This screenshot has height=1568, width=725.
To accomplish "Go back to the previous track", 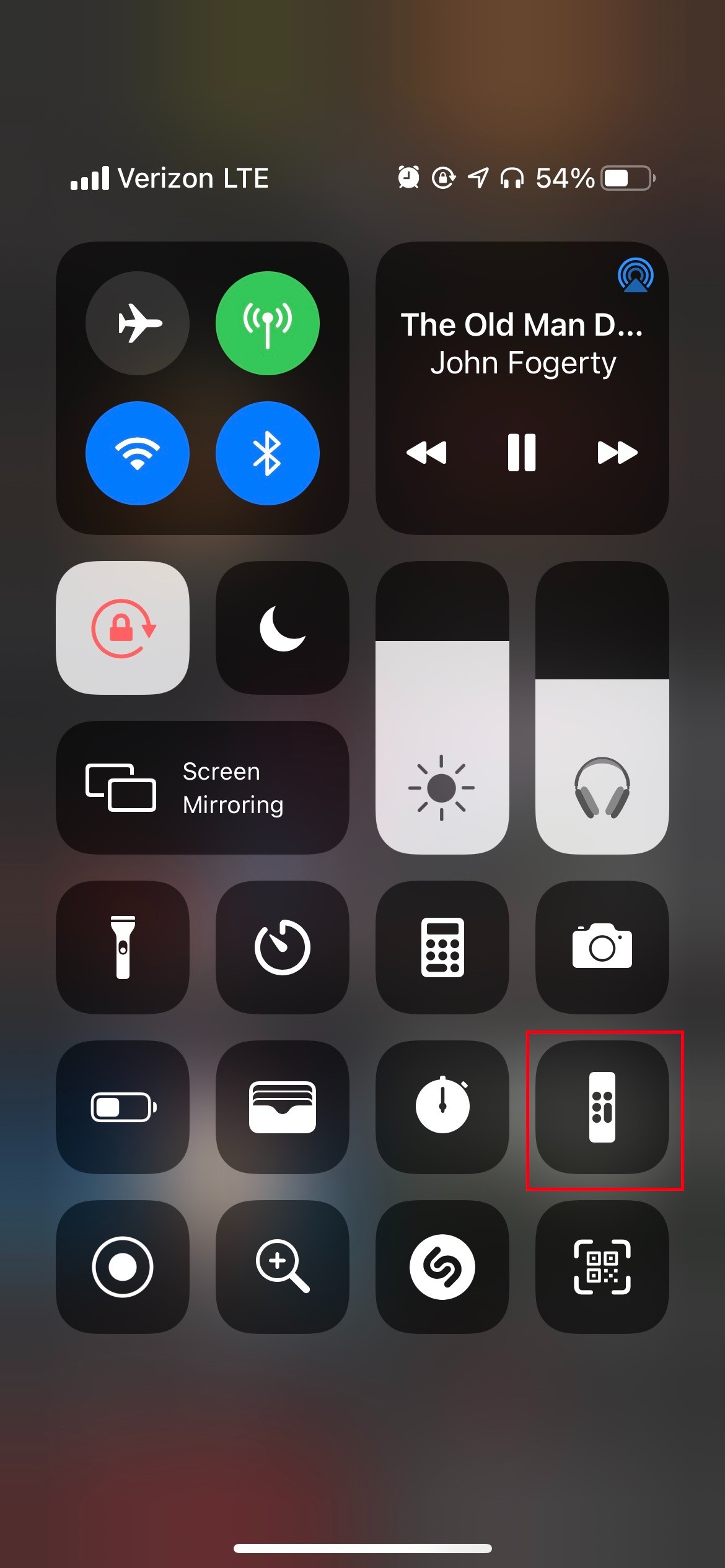I will pos(426,453).
